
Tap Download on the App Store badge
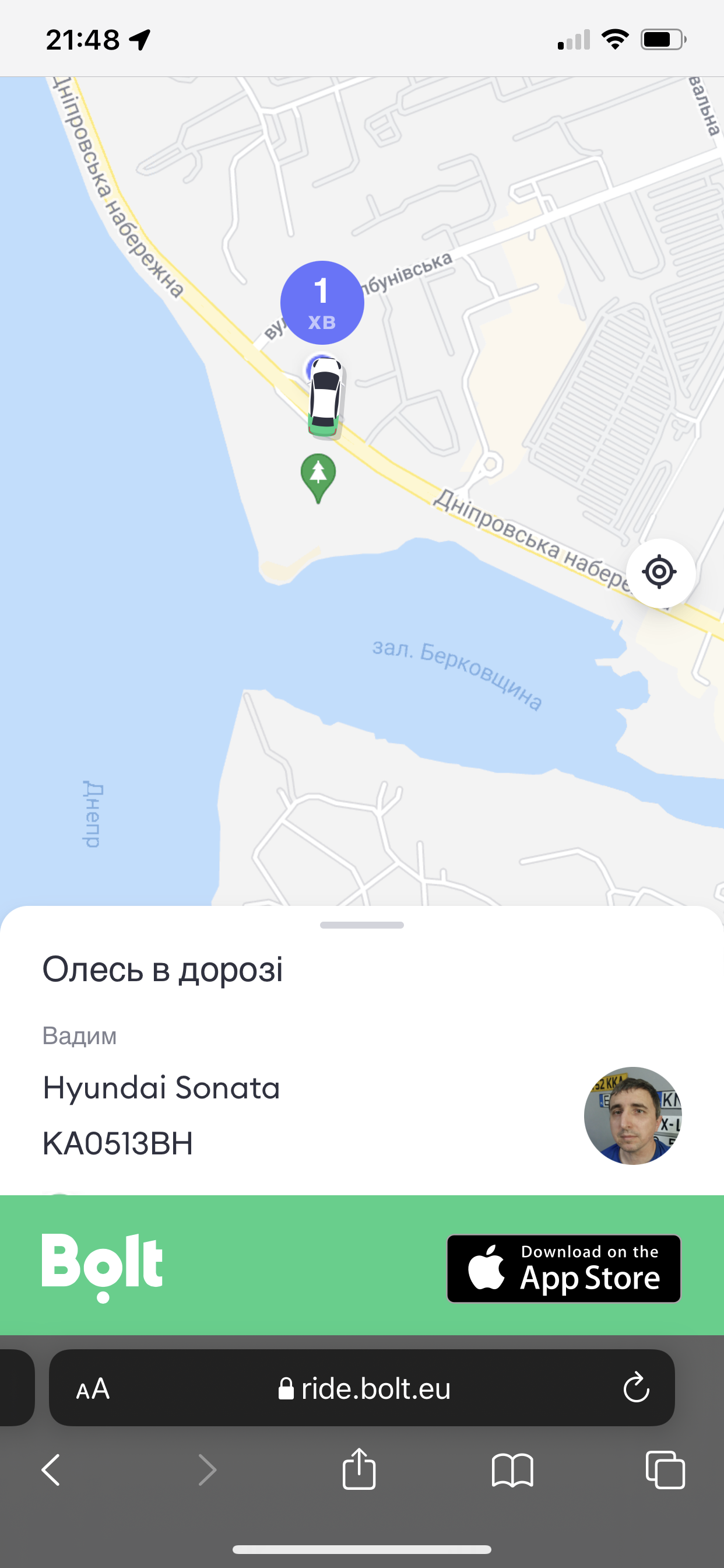click(x=563, y=1269)
